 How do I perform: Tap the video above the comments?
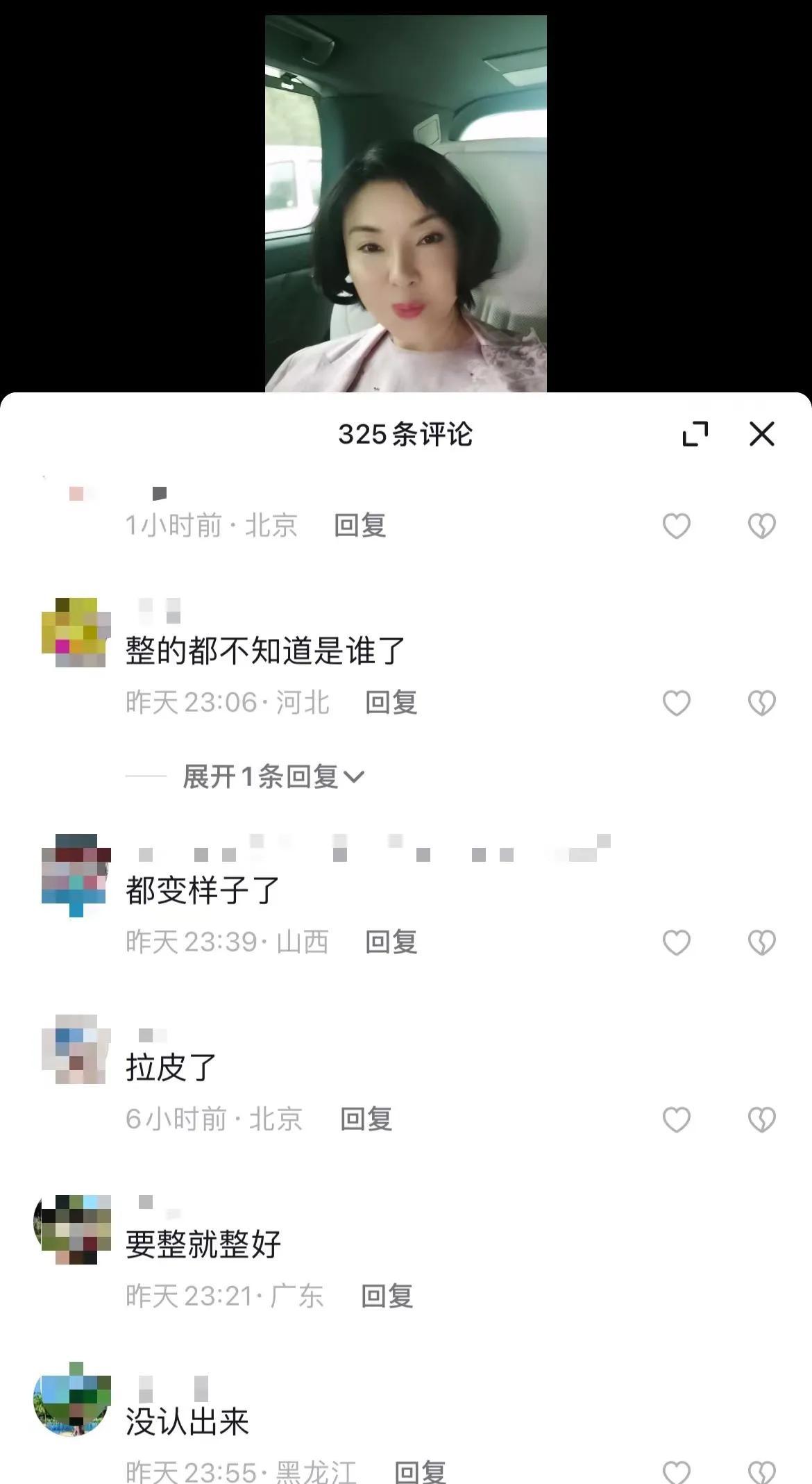coord(405,203)
